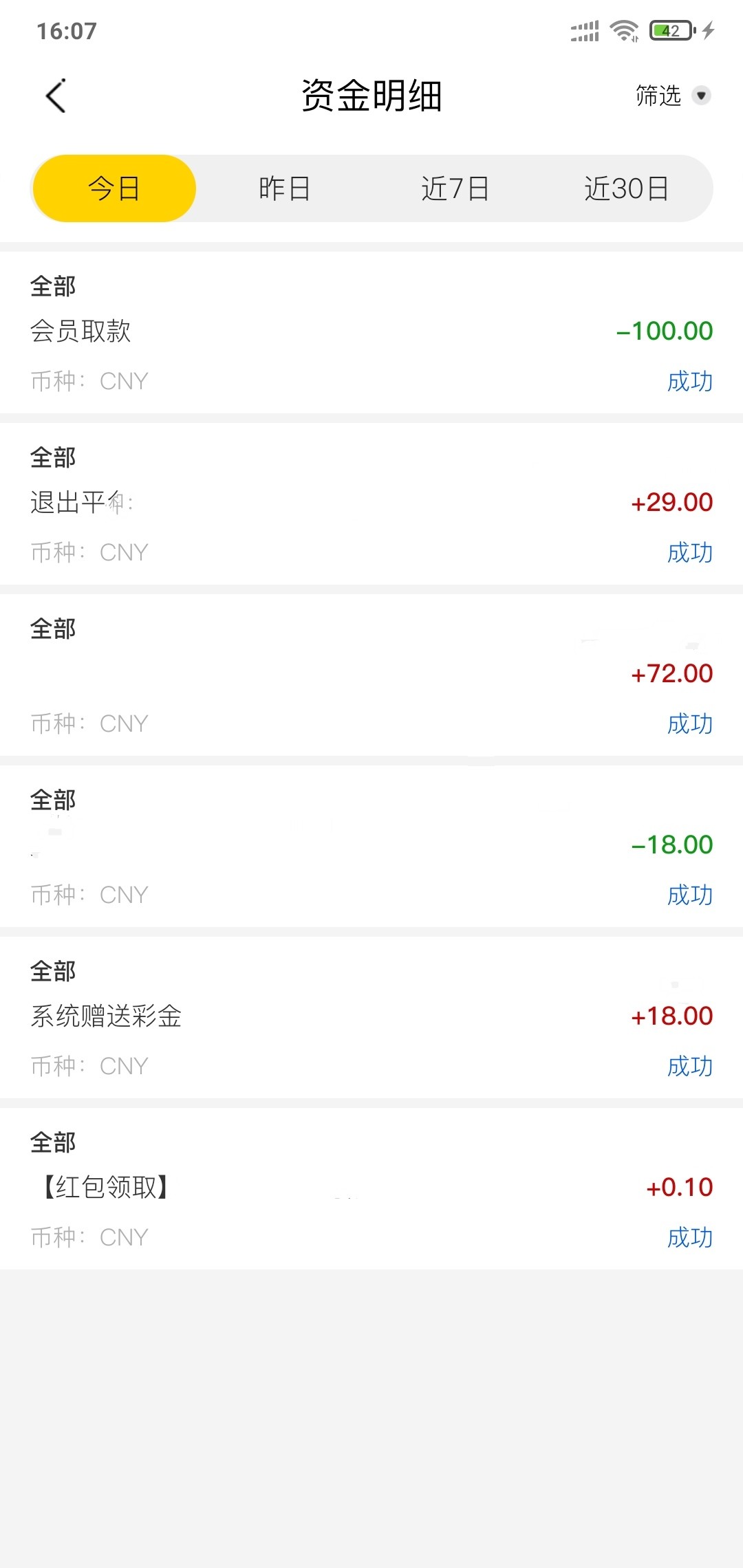This screenshot has width=743, height=1568.
Task: Switch to the 昨日 tab
Action: 284,188
